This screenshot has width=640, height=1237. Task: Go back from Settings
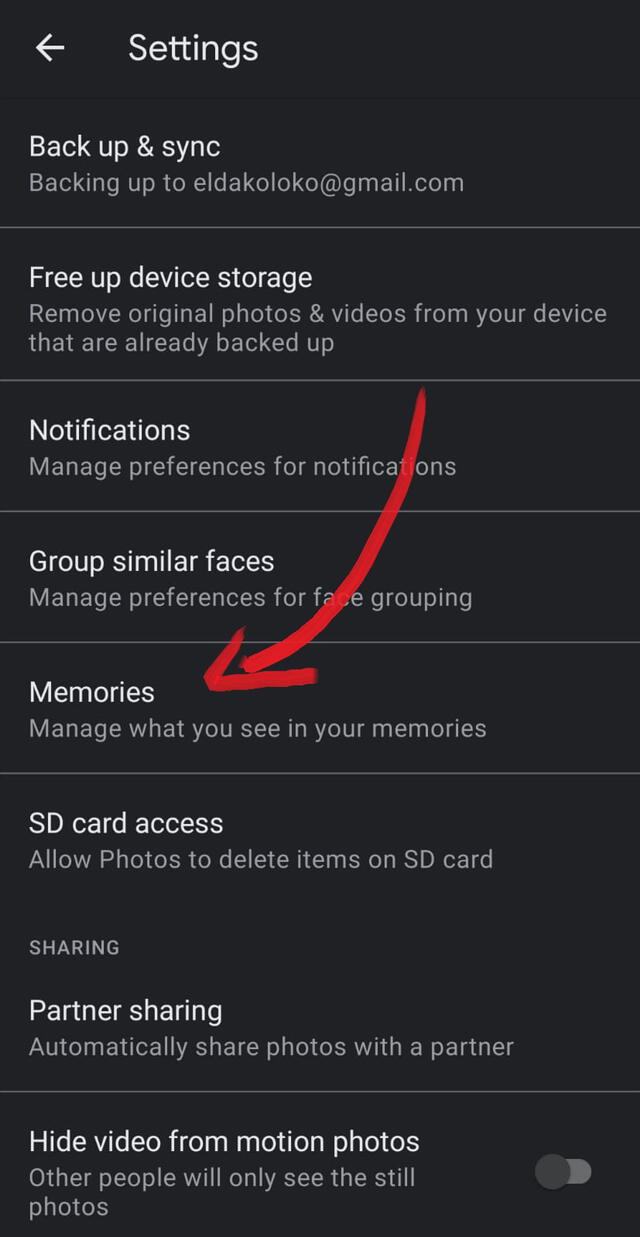pyautogui.click(x=50, y=48)
